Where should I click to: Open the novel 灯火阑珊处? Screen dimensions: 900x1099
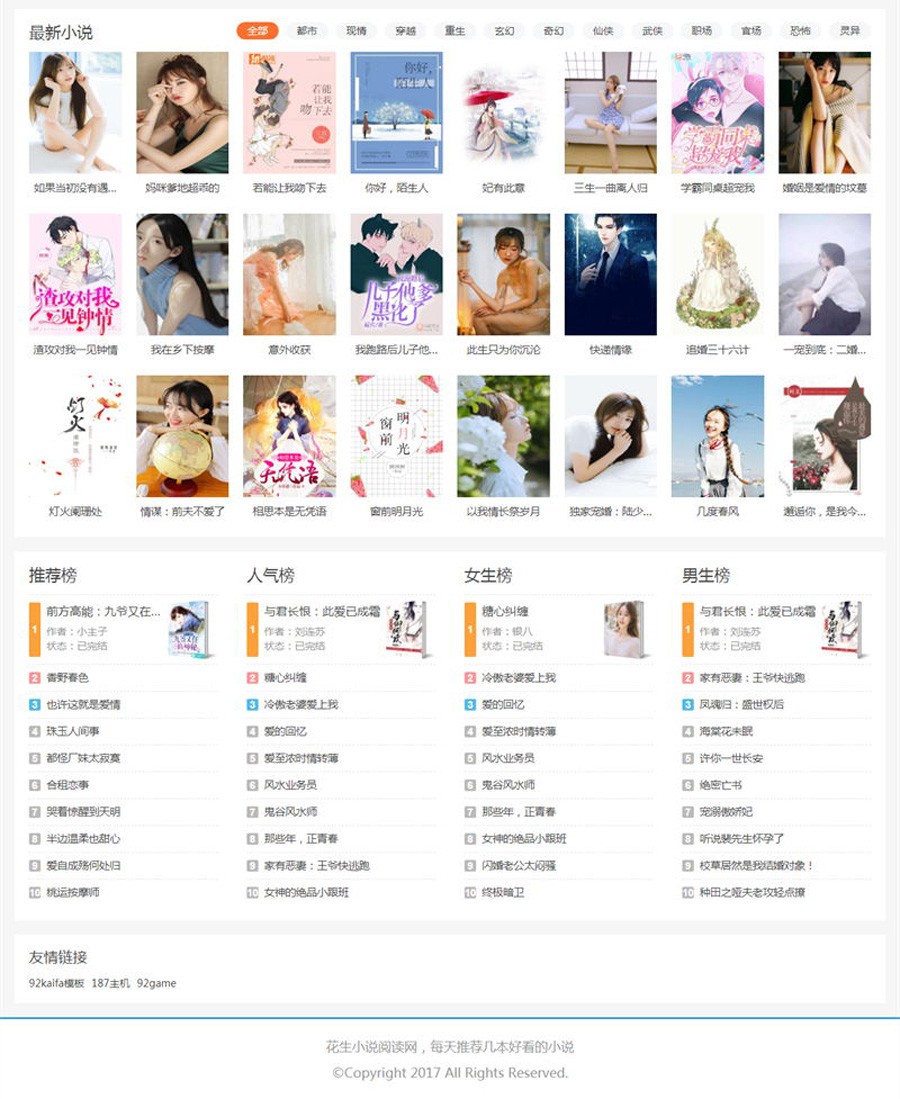(75, 436)
